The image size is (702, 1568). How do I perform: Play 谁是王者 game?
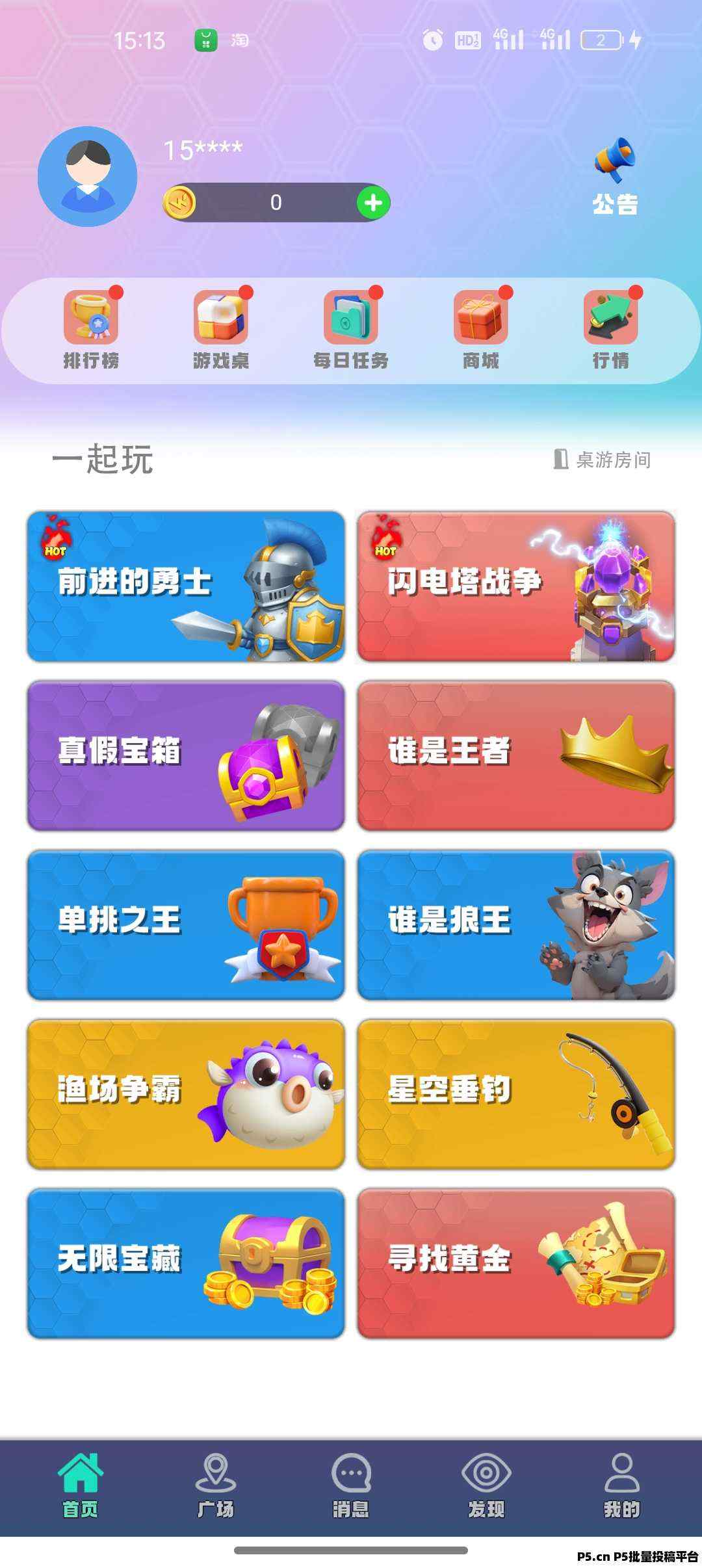[x=516, y=755]
